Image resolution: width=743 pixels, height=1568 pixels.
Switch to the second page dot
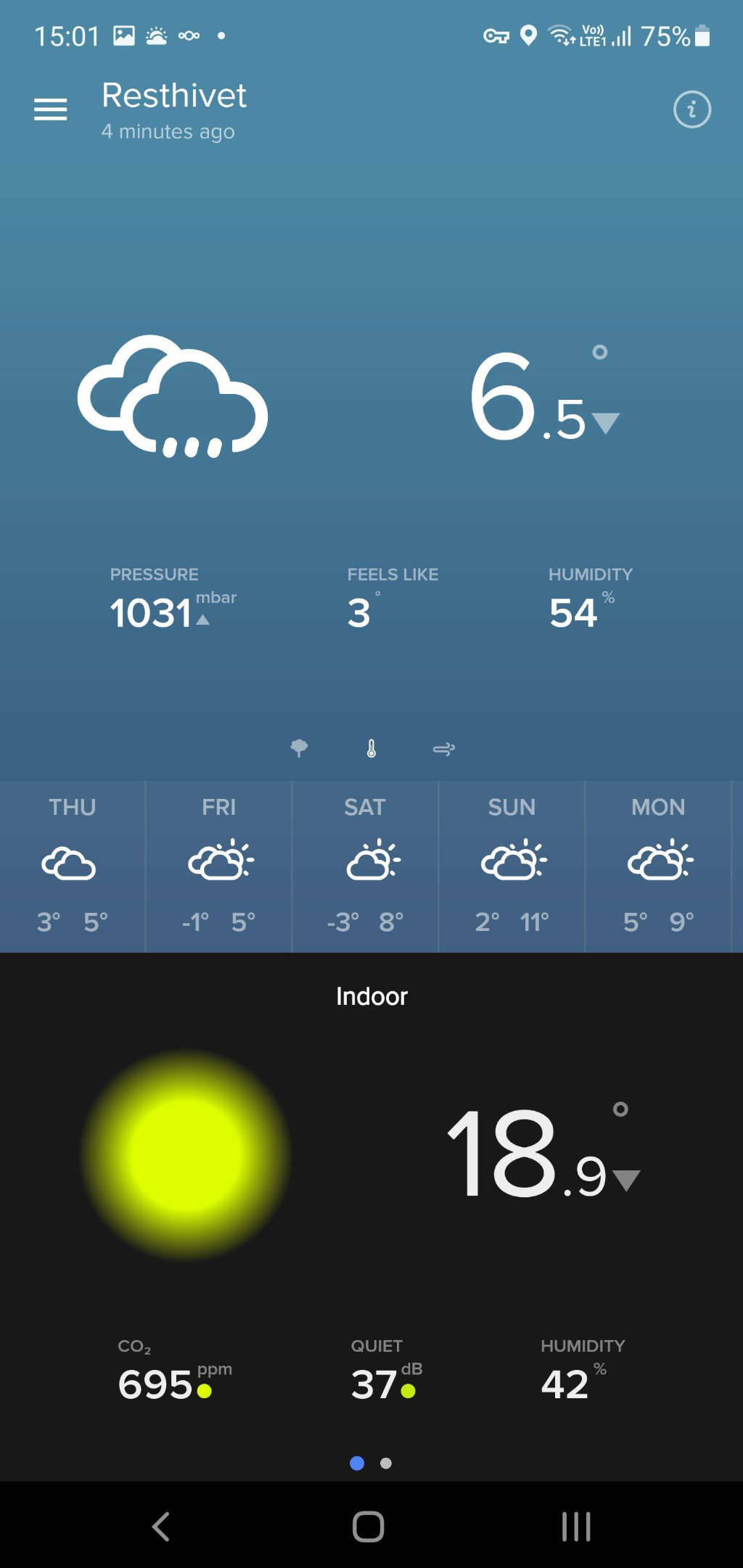pos(387,1463)
